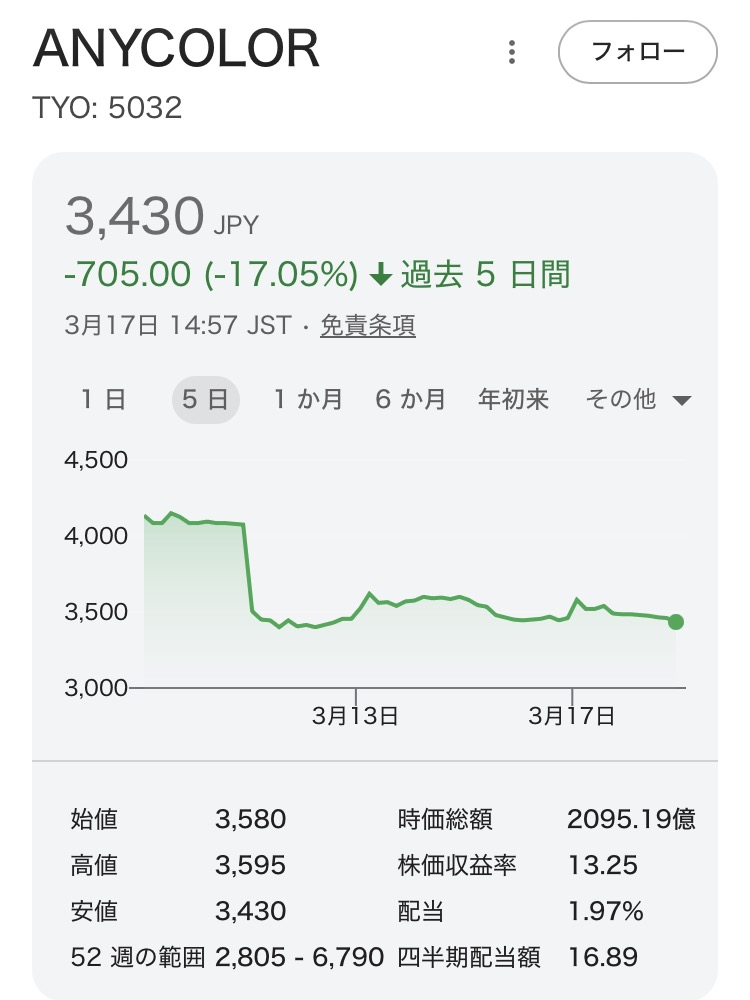Viewport: 750px width, 1000px height.
Task: View the 年初来 chart range
Action: (x=513, y=400)
